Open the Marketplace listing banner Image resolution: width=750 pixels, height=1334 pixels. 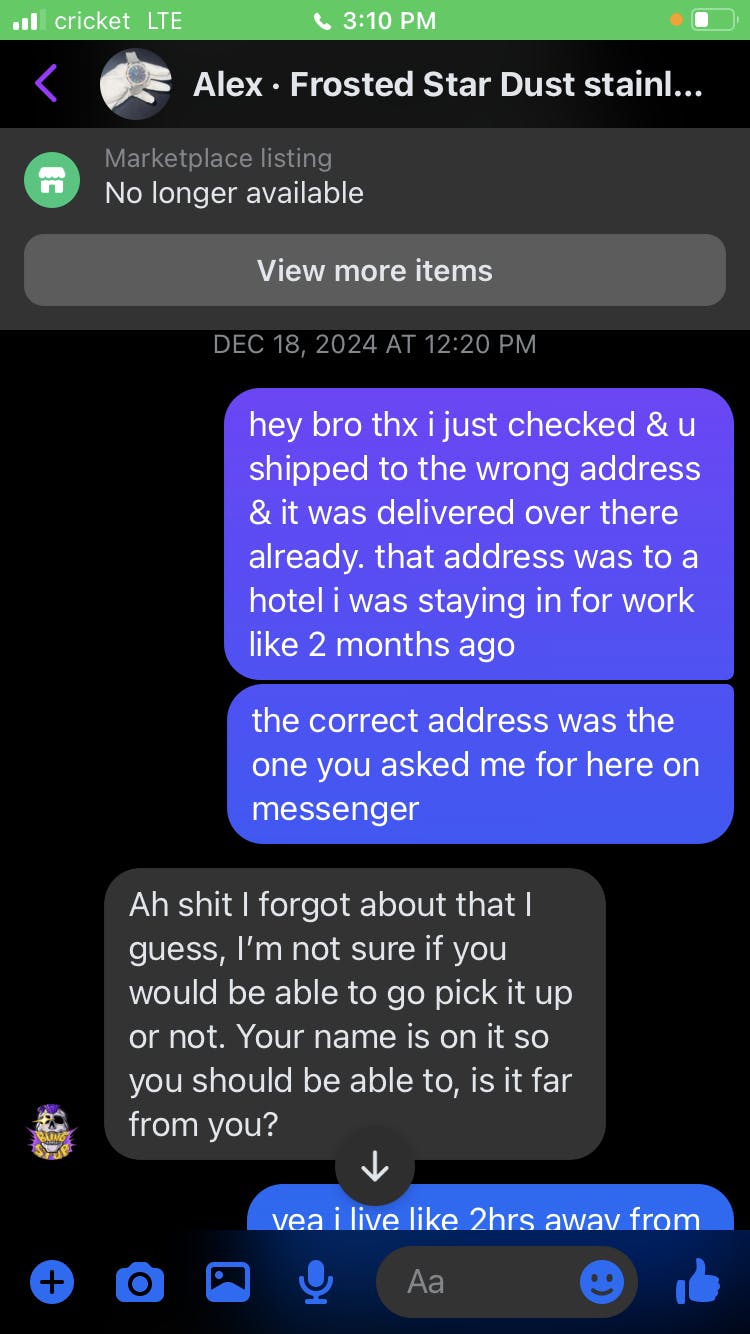(234, 177)
